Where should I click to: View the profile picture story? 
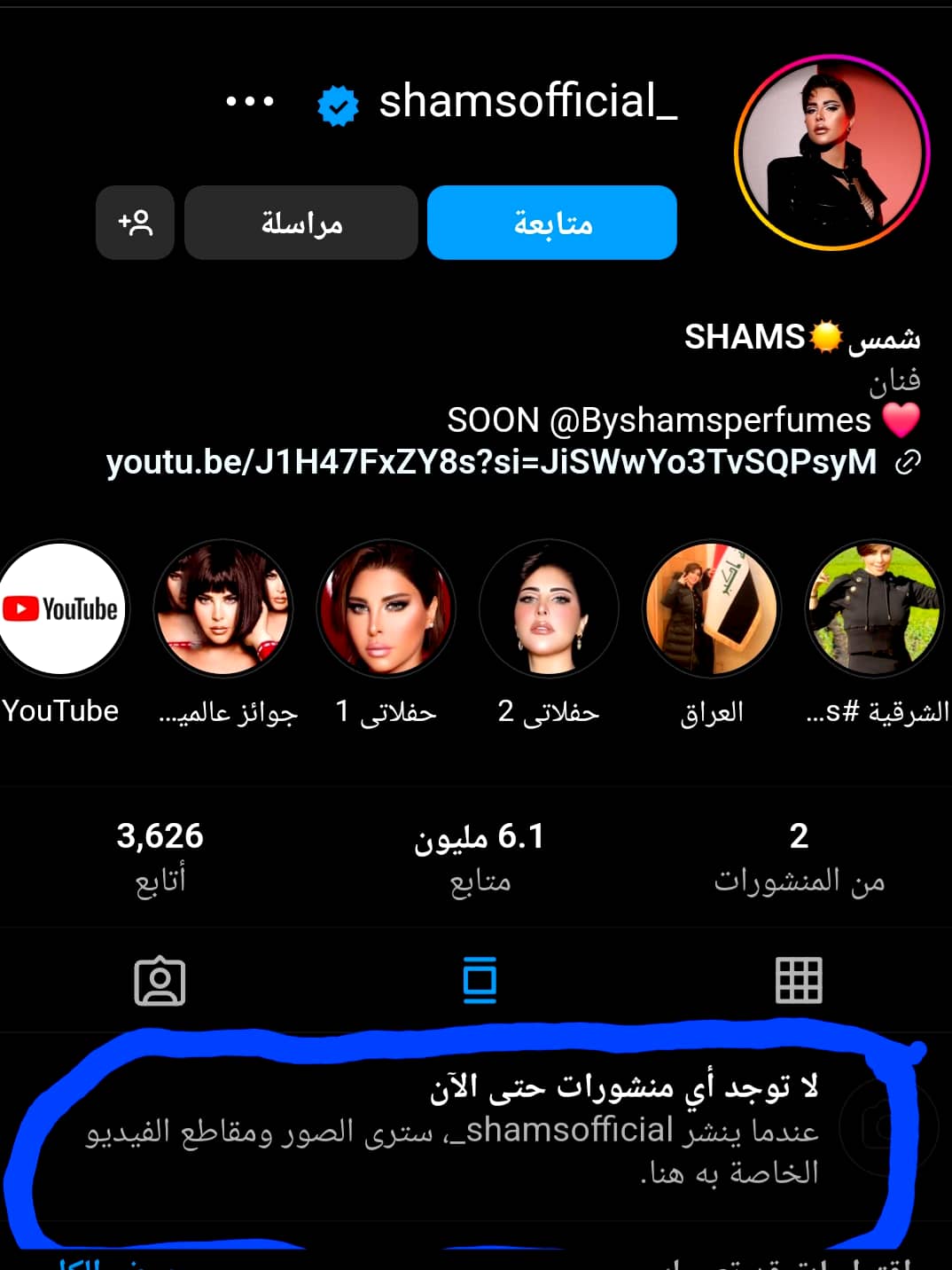point(831,153)
